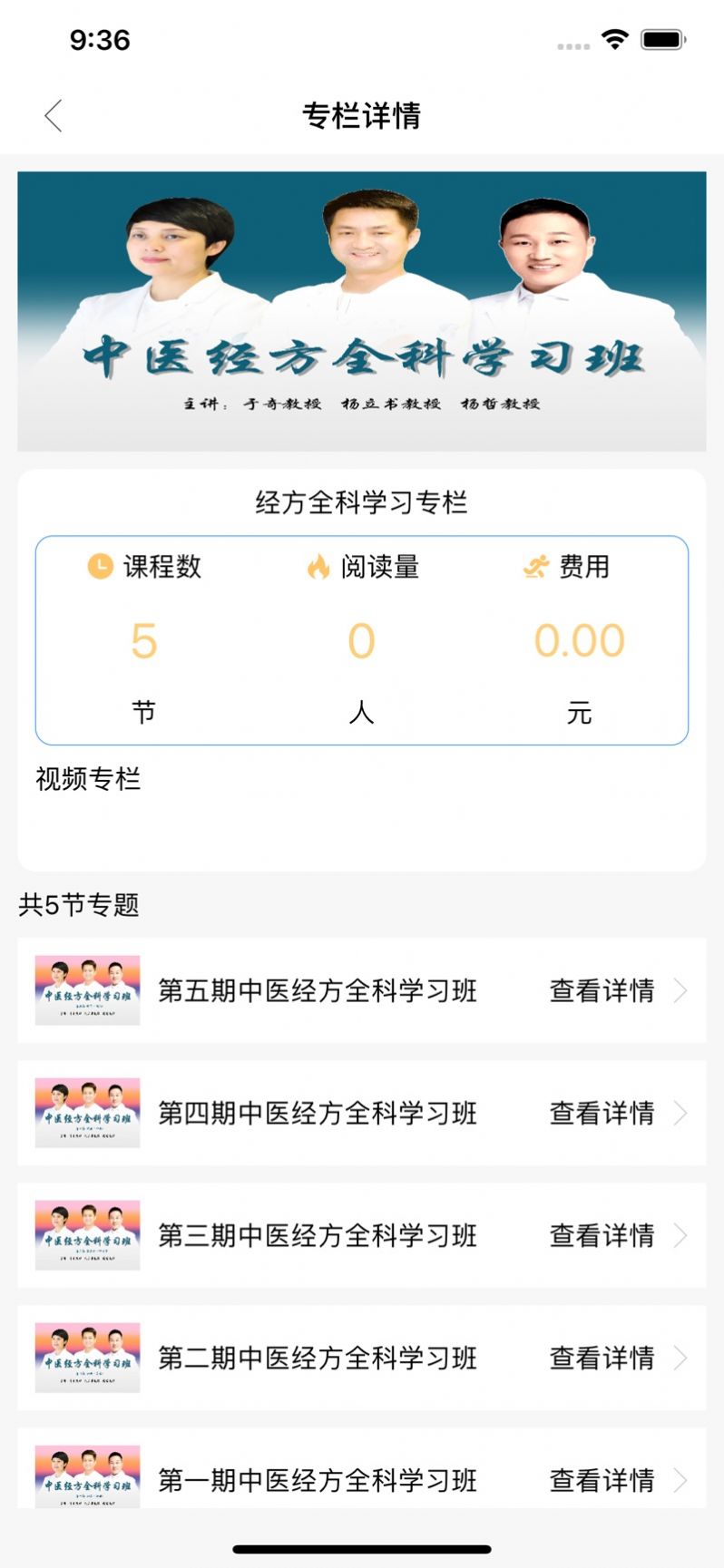Select the price 0.00 元

(x=580, y=639)
